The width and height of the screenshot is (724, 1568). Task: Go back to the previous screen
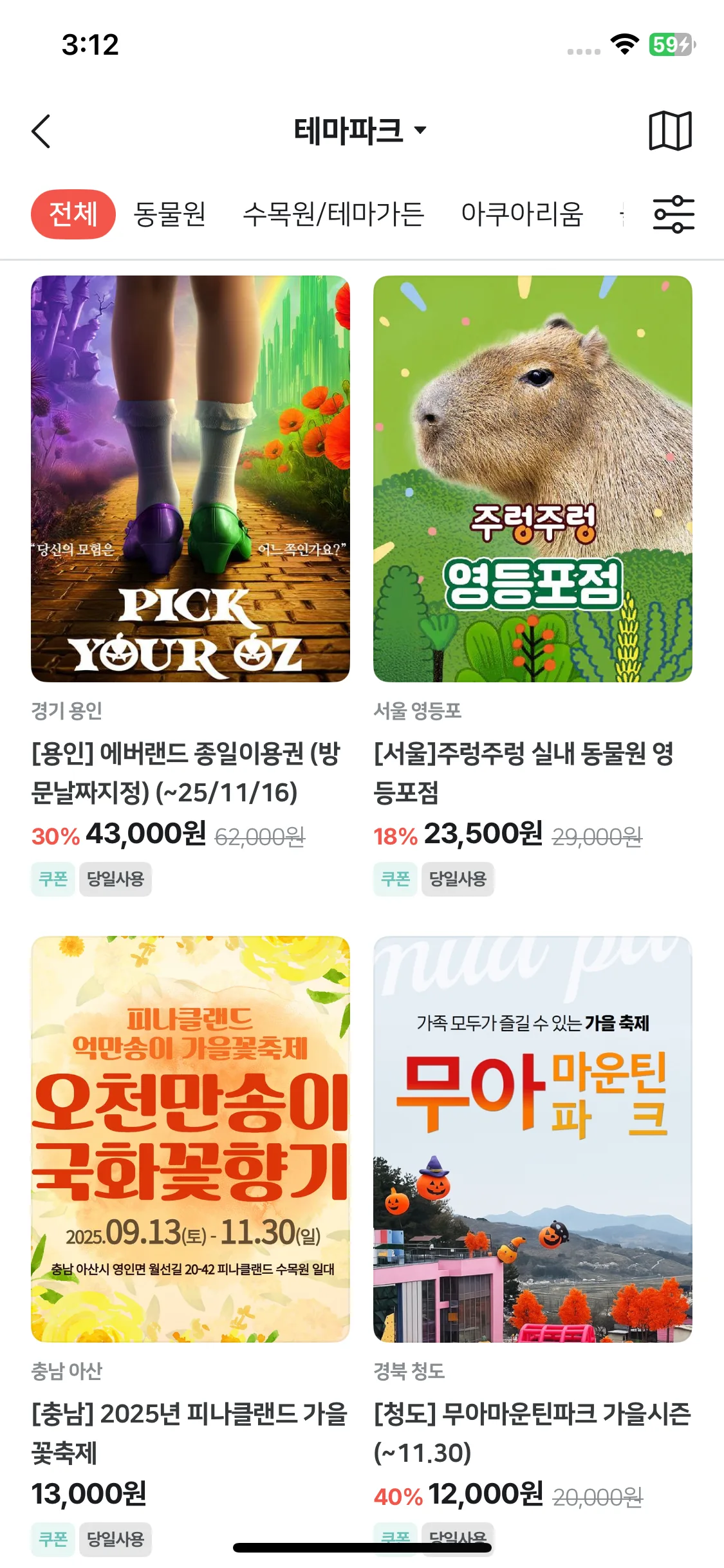click(x=41, y=131)
